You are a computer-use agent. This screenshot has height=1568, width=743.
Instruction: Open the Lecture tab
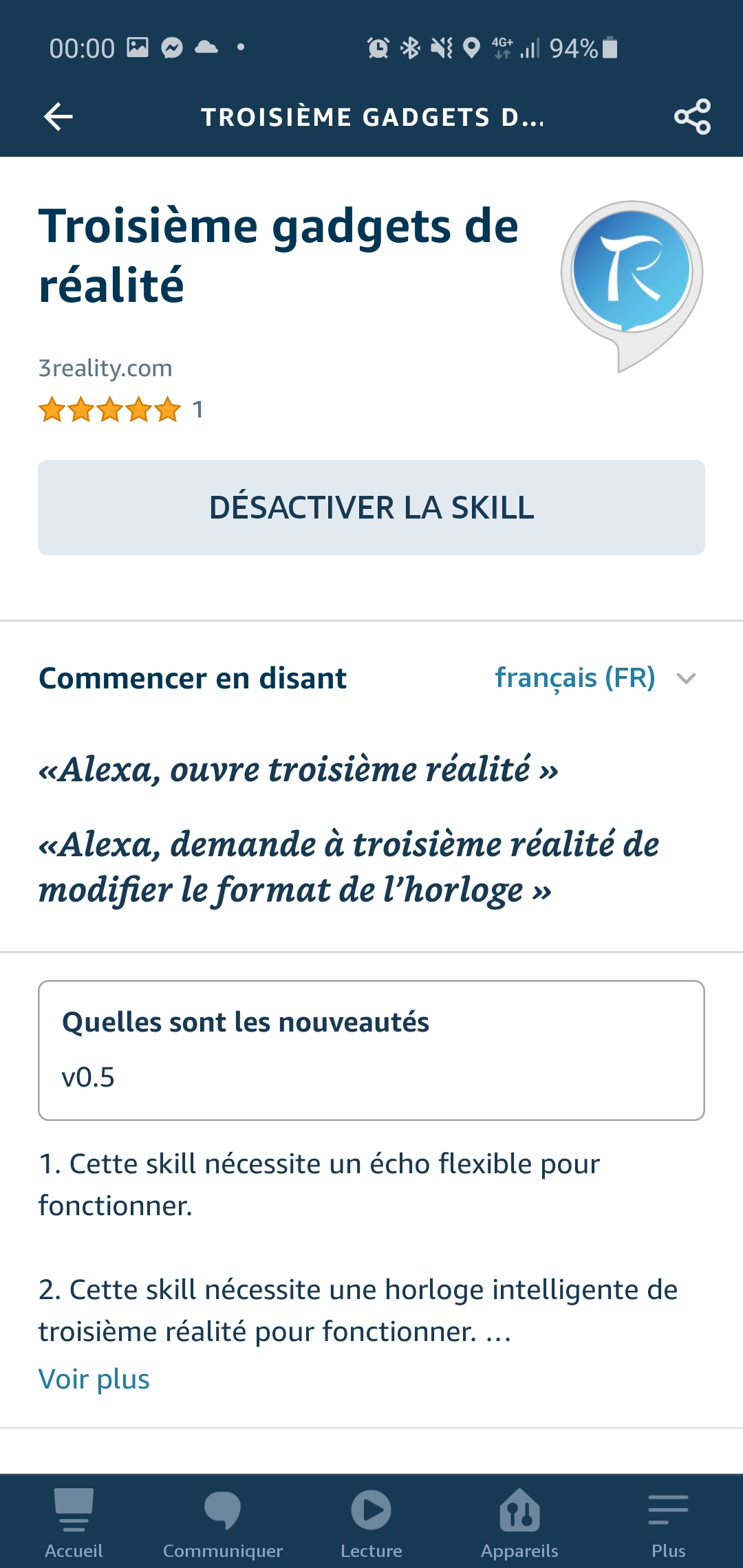371,1522
